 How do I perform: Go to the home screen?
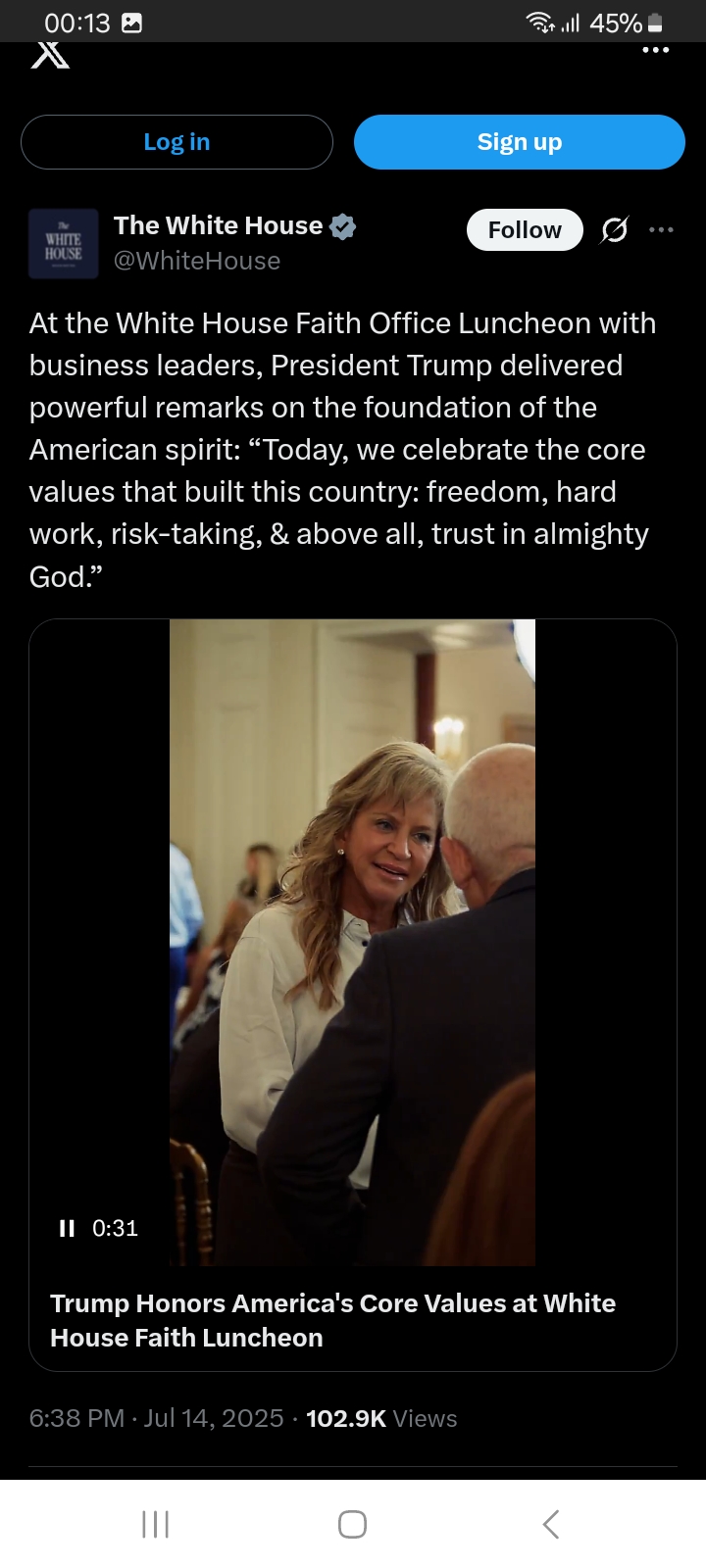coord(352,1524)
